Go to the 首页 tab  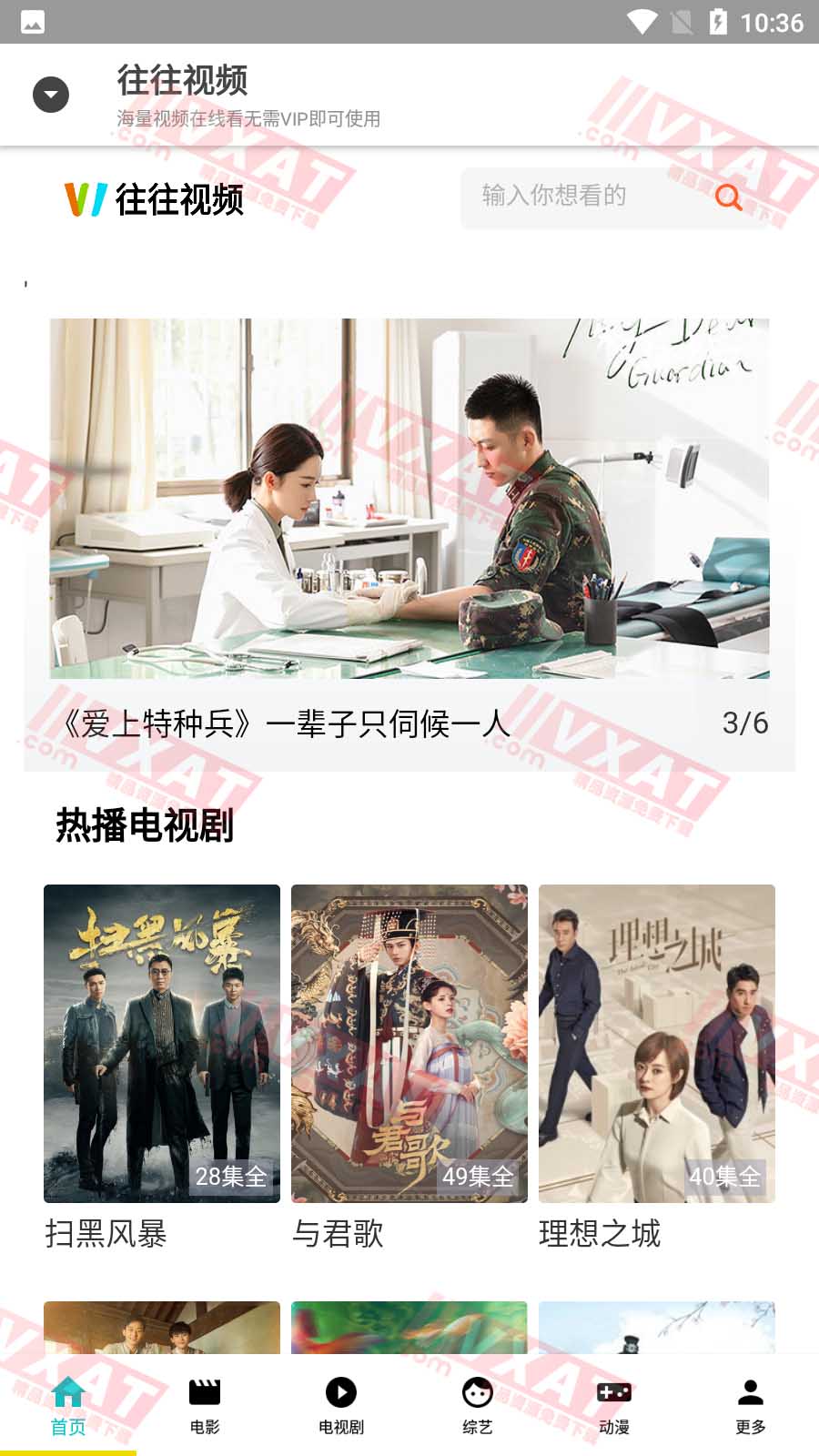tap(68, 1405)
